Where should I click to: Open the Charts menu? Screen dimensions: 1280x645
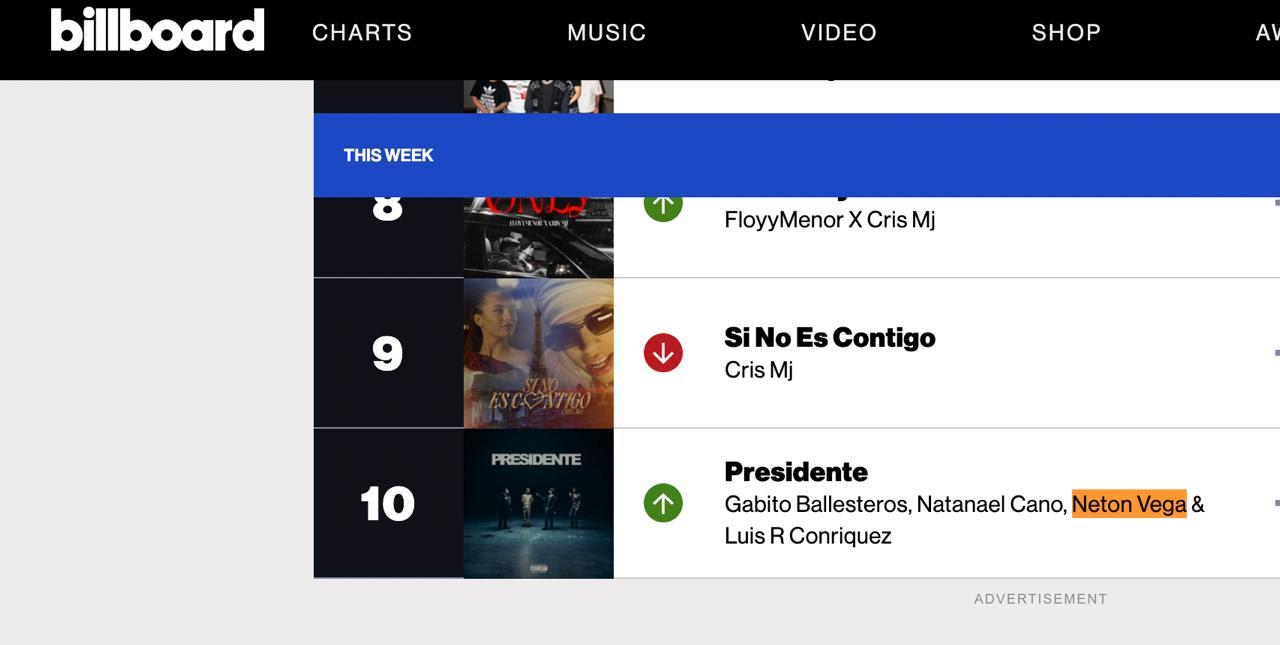click(x=362, y=33)
